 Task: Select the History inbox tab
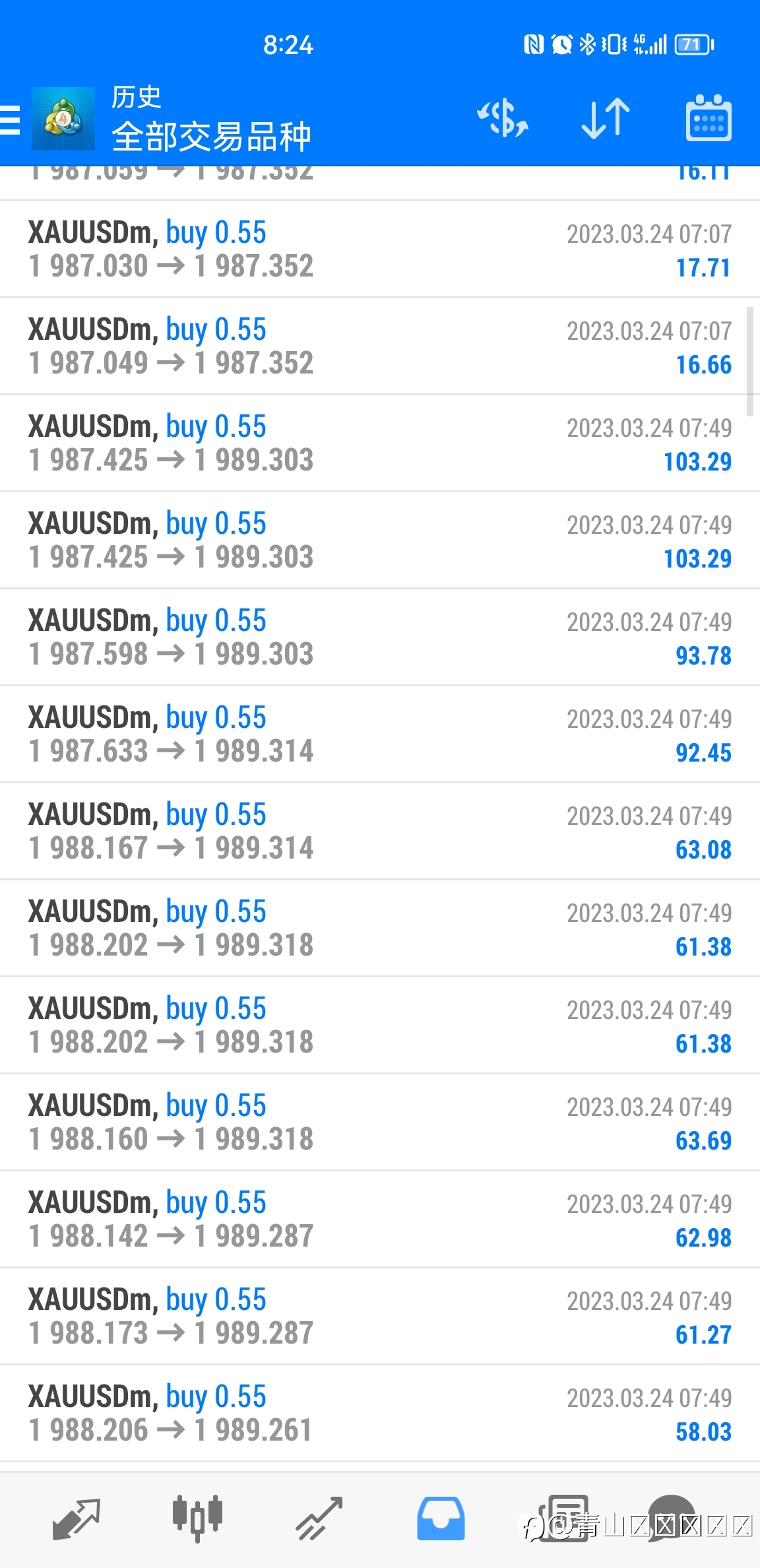pos(441,1519)
